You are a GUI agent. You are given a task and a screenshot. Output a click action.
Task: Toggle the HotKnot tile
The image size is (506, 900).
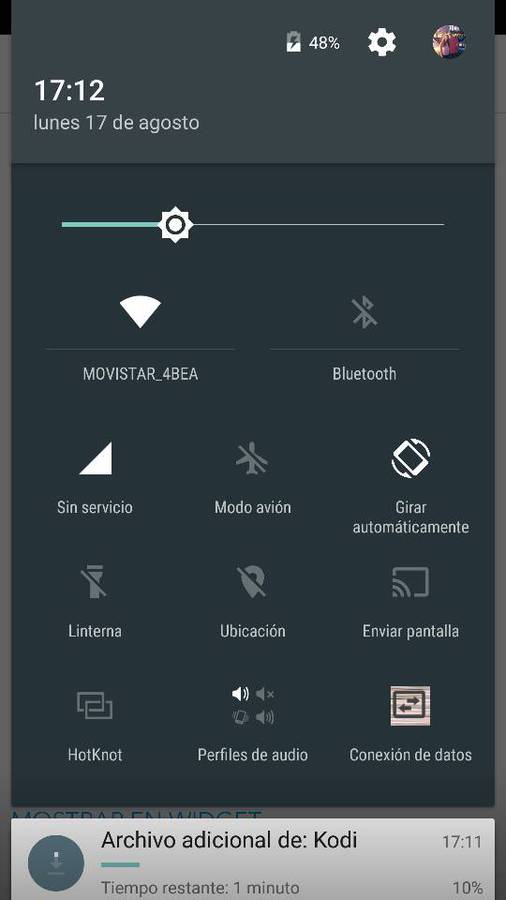coord(95,726)
